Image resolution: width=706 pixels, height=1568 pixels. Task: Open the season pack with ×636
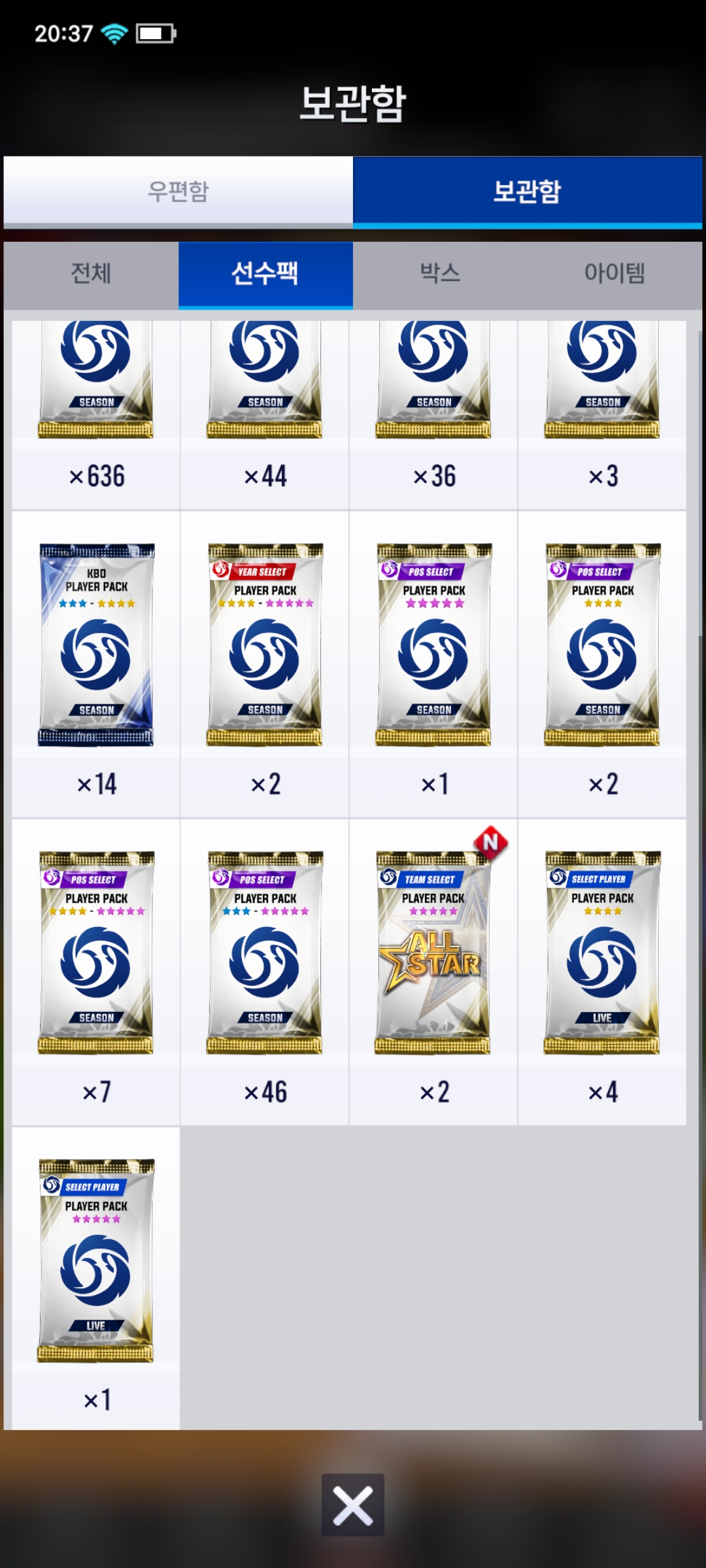coord(96,415)
